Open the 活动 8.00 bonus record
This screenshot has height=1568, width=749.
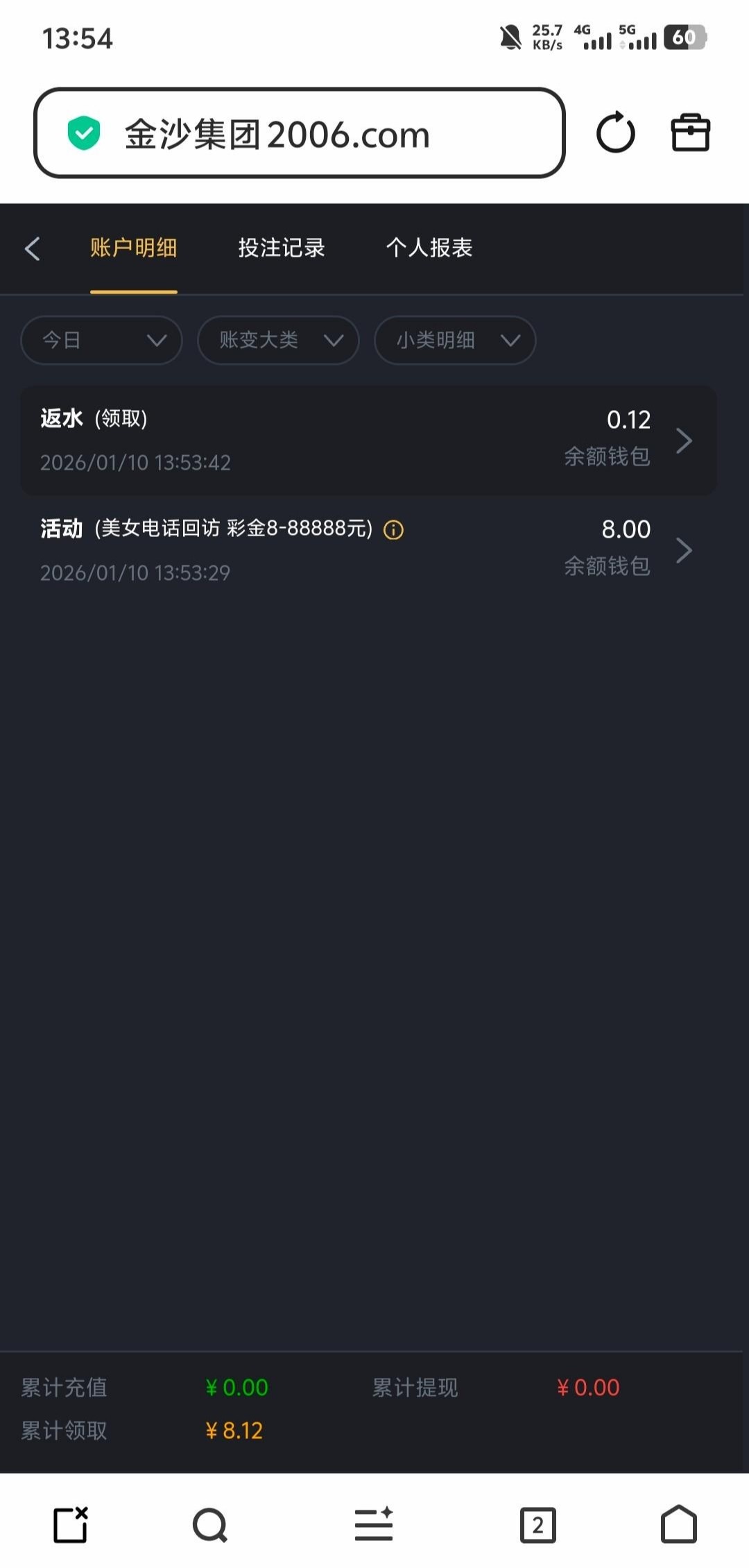pyautogui.click(x=368, y=550)
